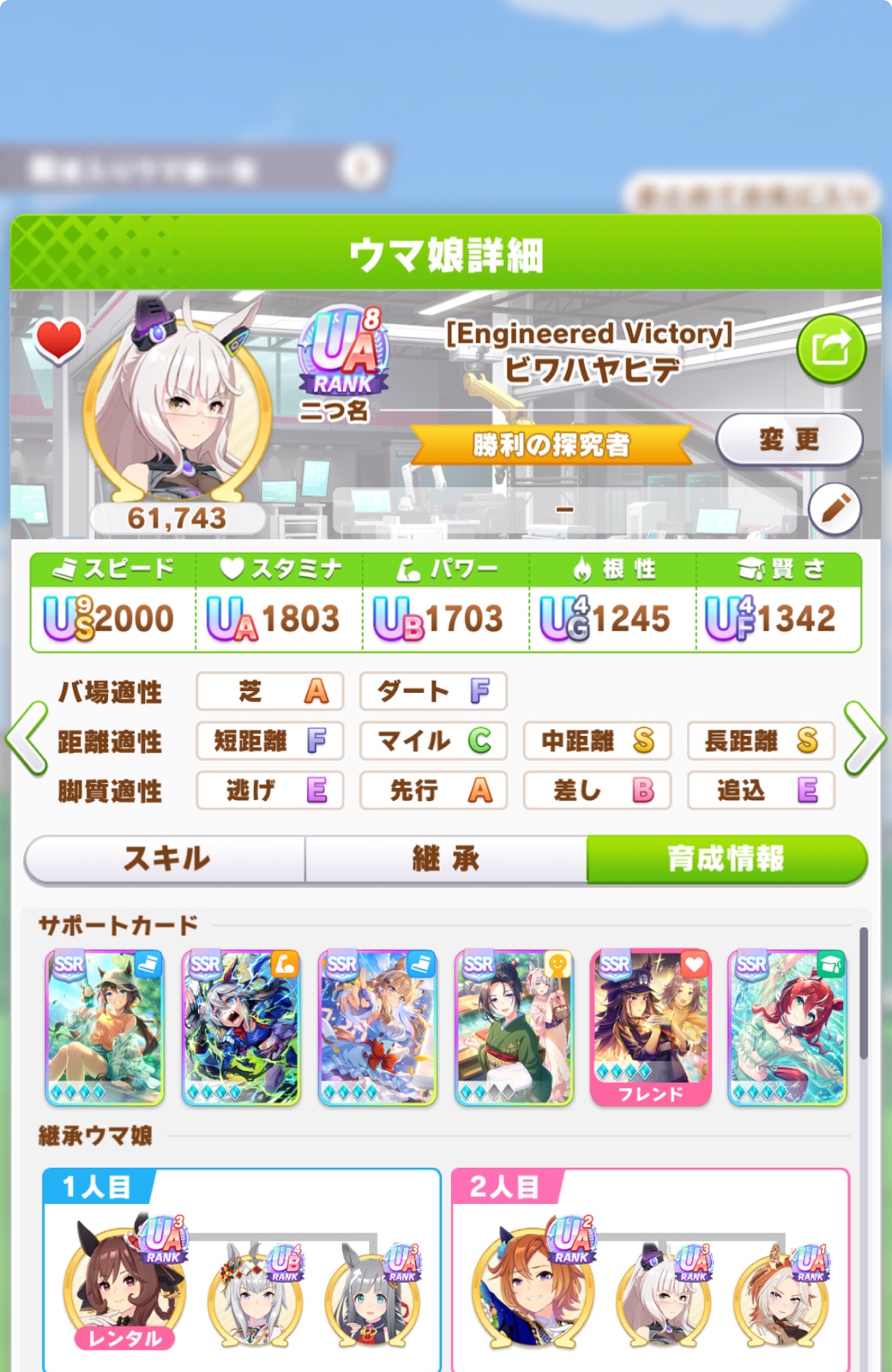Switch to the スキル tab

point(166,858)
